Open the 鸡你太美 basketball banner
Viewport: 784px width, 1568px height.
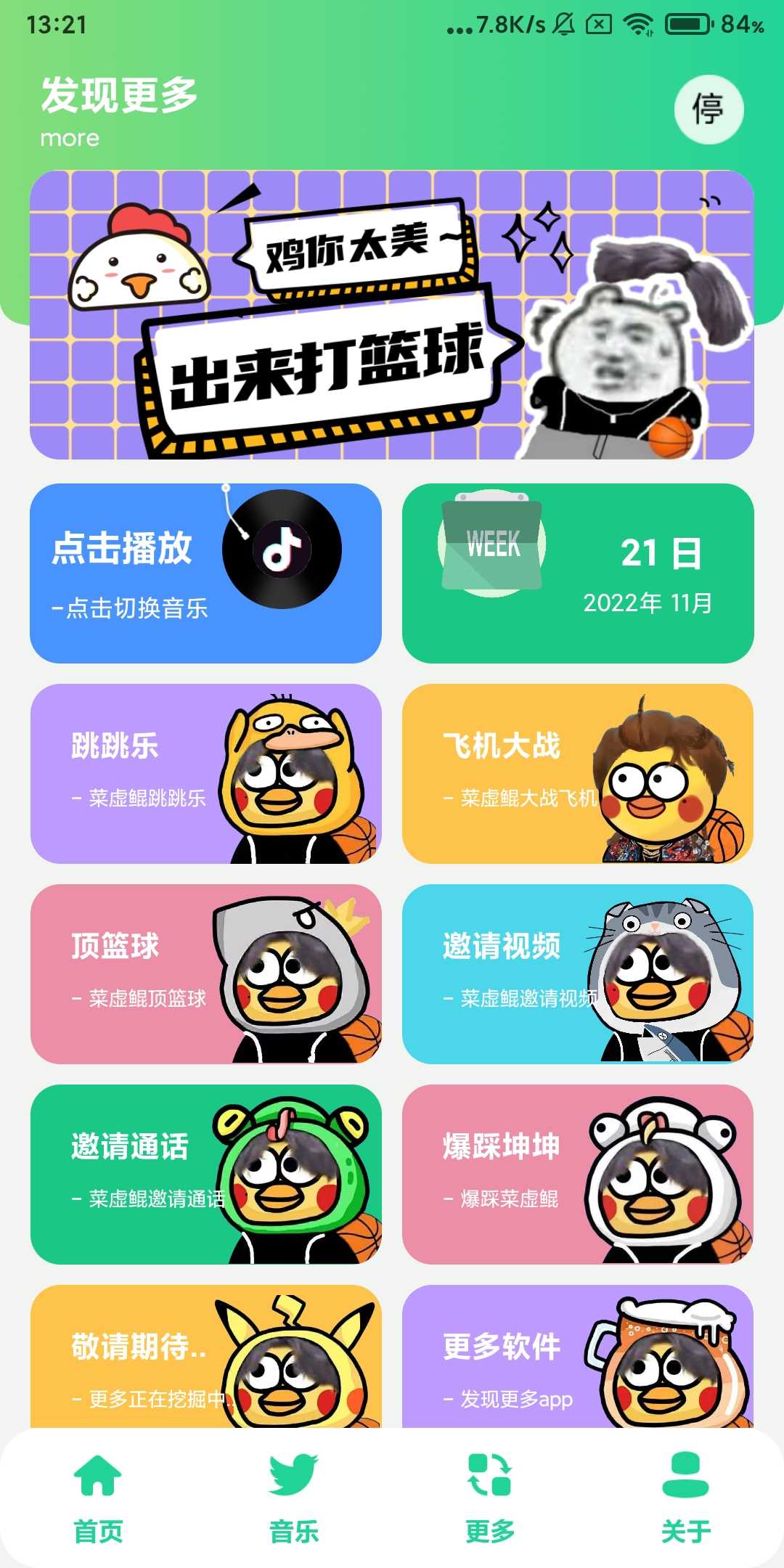pos(391,315)
